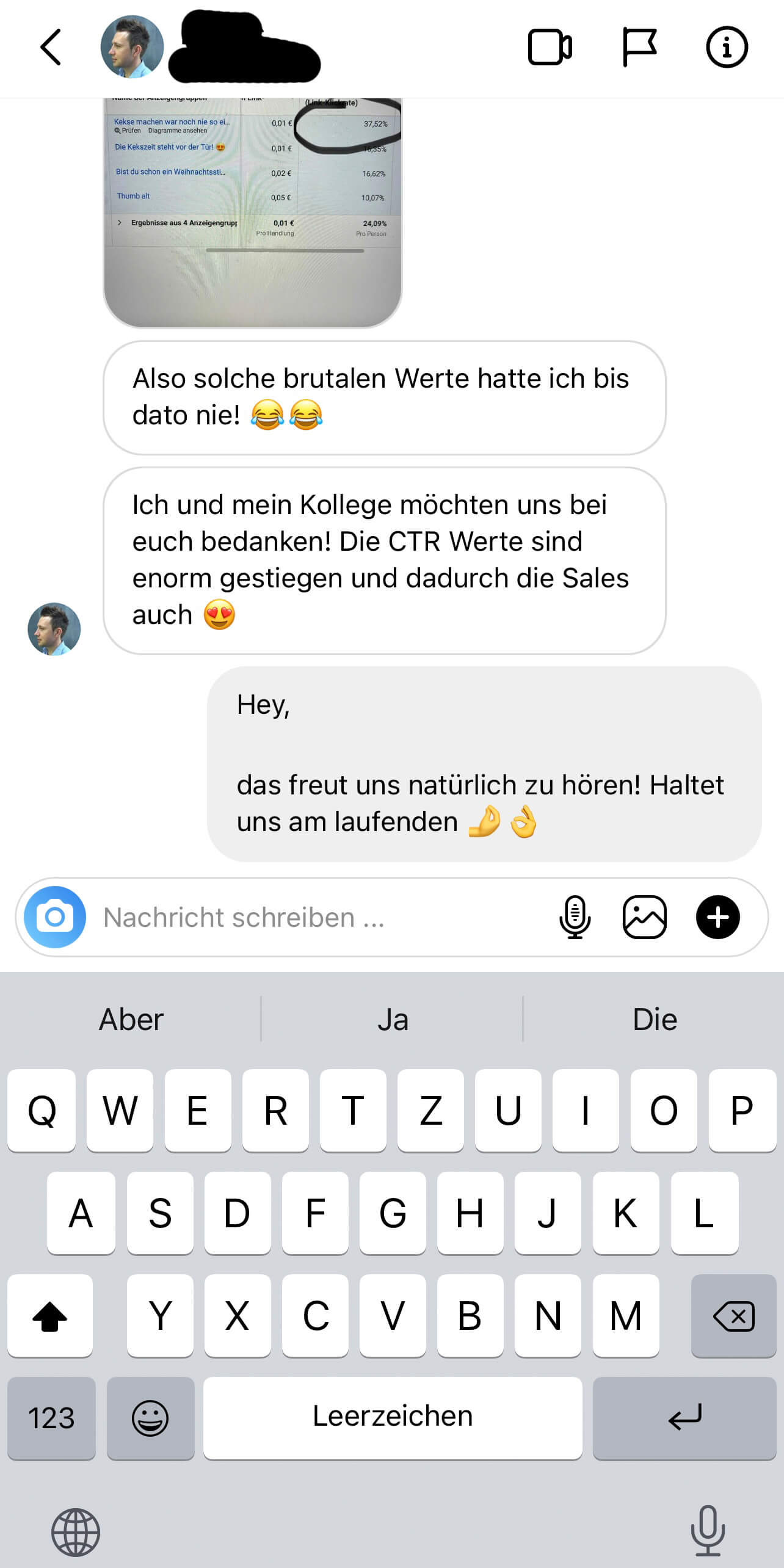Insert the suggested word Aber
The width and height of the screenshot is (784, 1568).
point(131,1019)
